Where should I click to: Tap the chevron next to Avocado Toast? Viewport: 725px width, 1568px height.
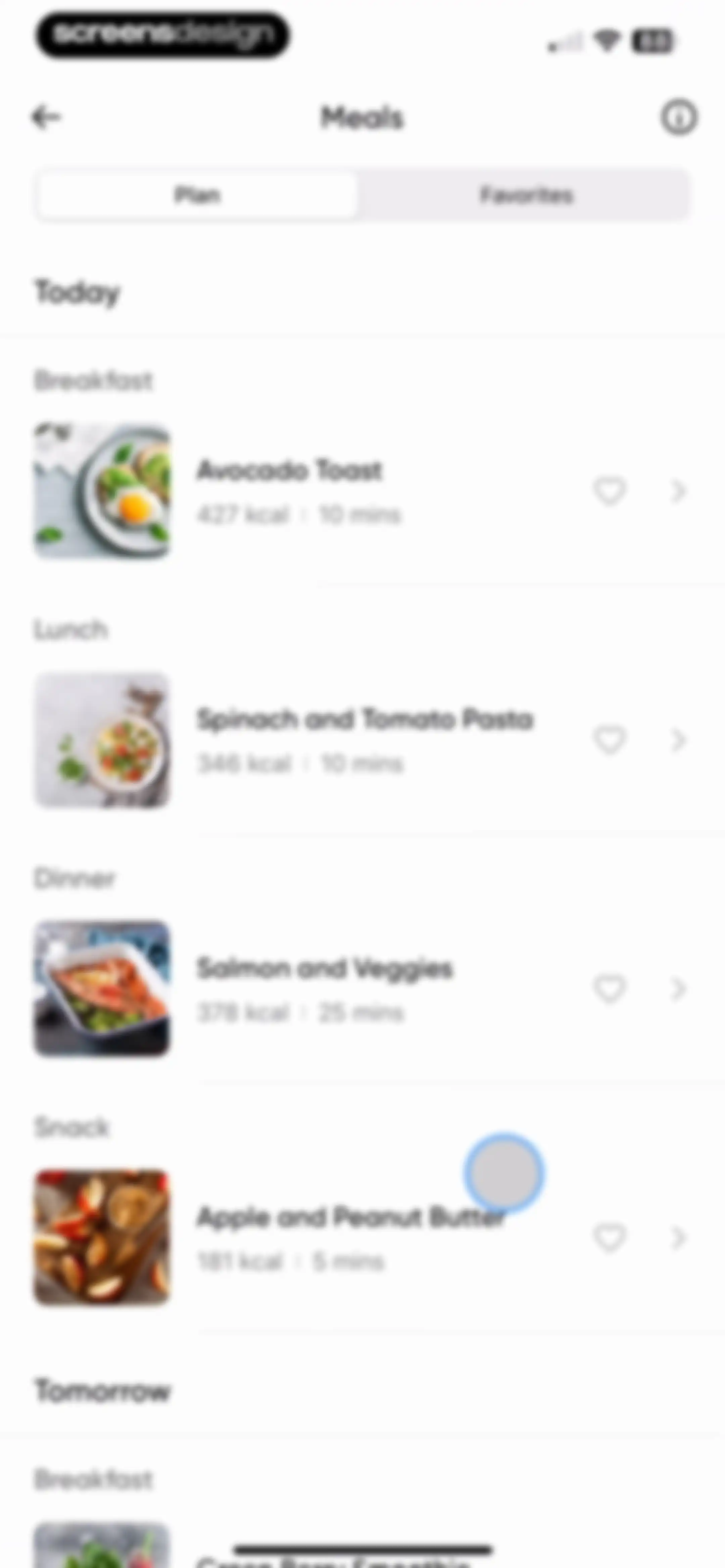click(x=678, y=491)
